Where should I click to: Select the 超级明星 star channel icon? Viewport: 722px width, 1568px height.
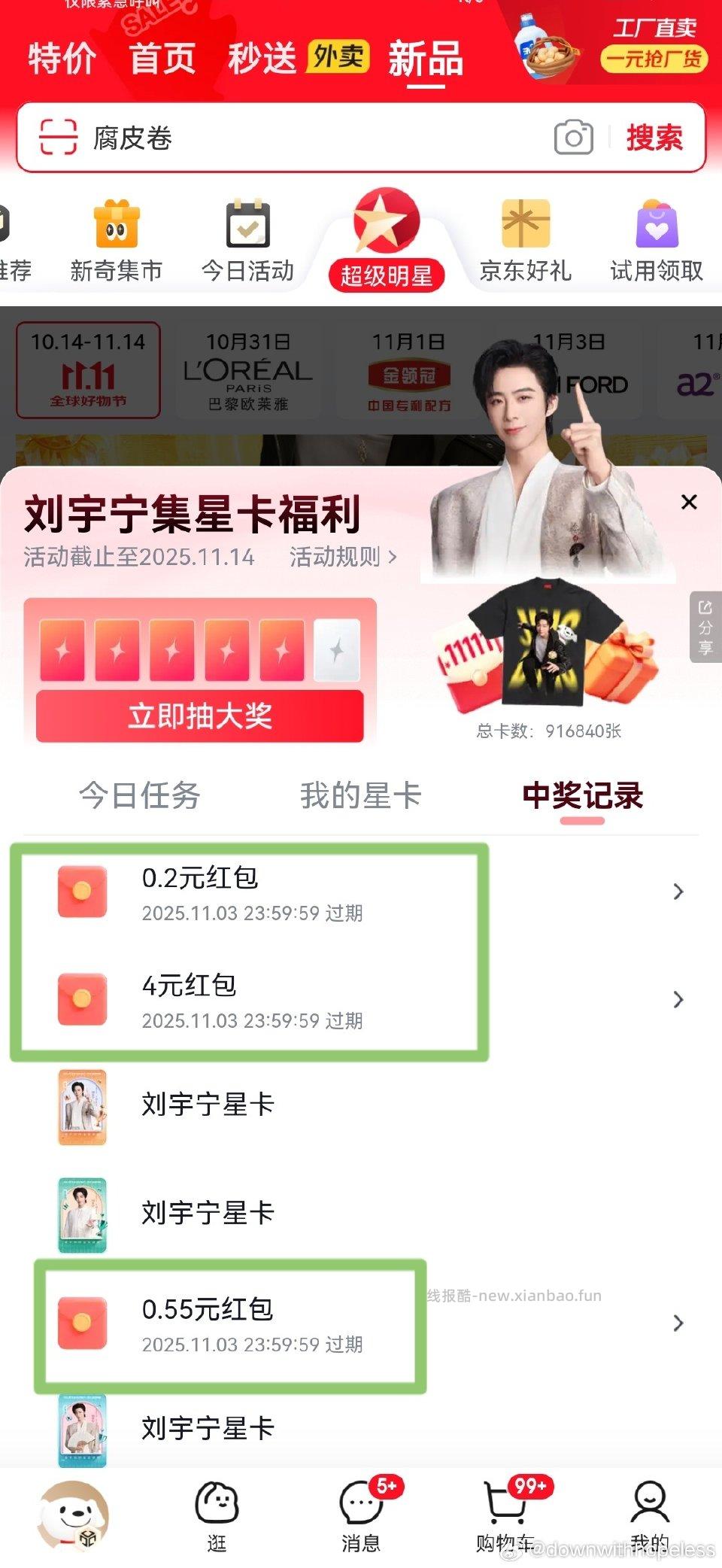pos(385,225)
